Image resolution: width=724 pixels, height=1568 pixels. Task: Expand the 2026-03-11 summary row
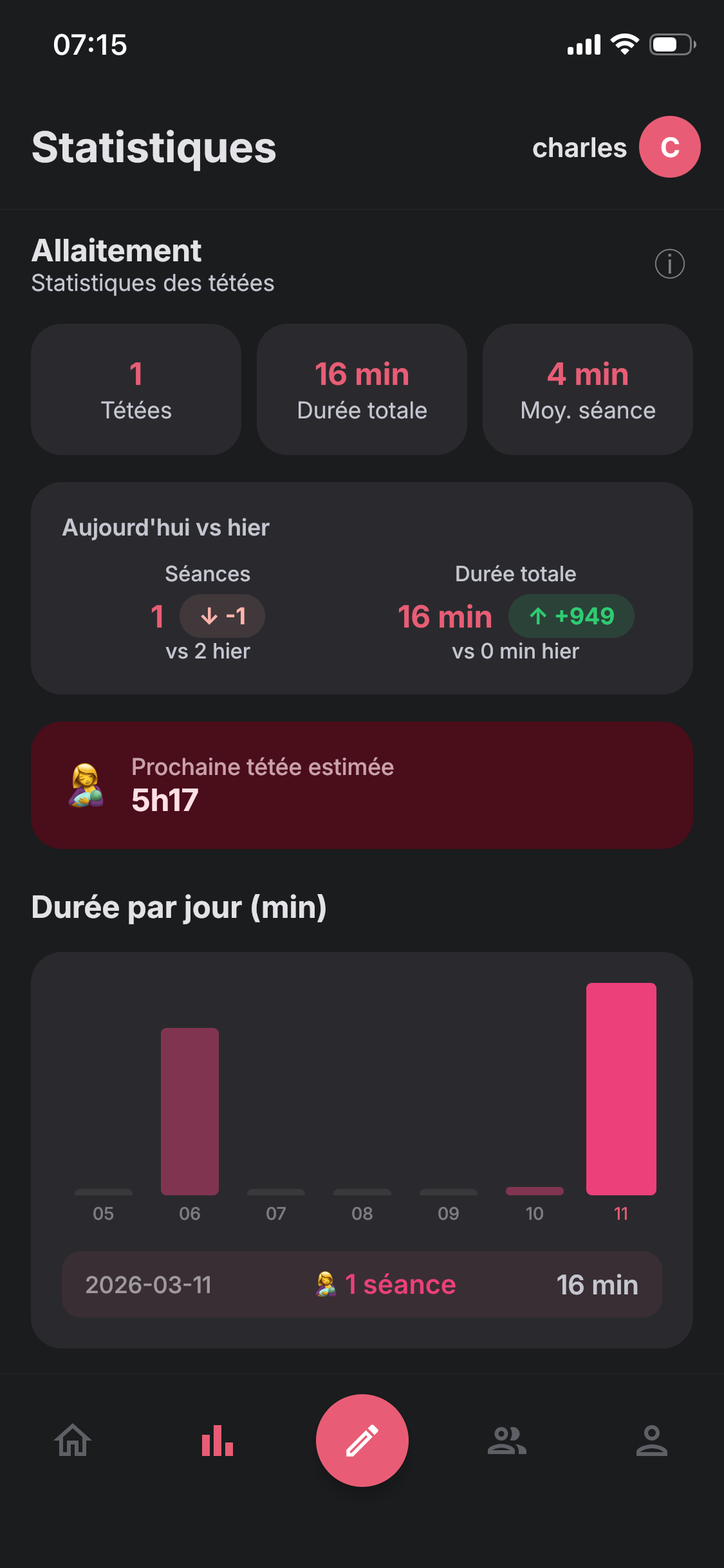pyautogui.click(x=362, y=1284)
